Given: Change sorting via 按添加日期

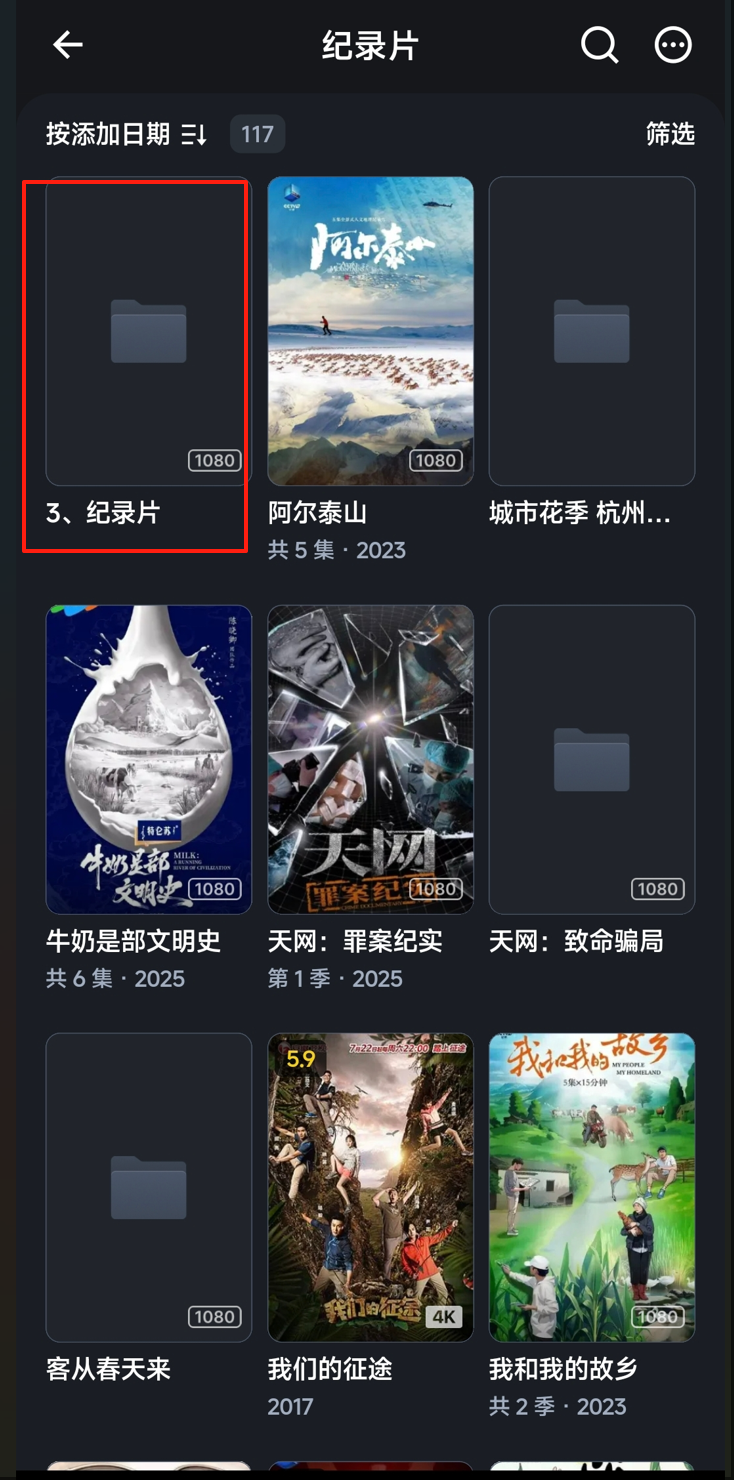Looking at the screenshot, I should [126, 134].
